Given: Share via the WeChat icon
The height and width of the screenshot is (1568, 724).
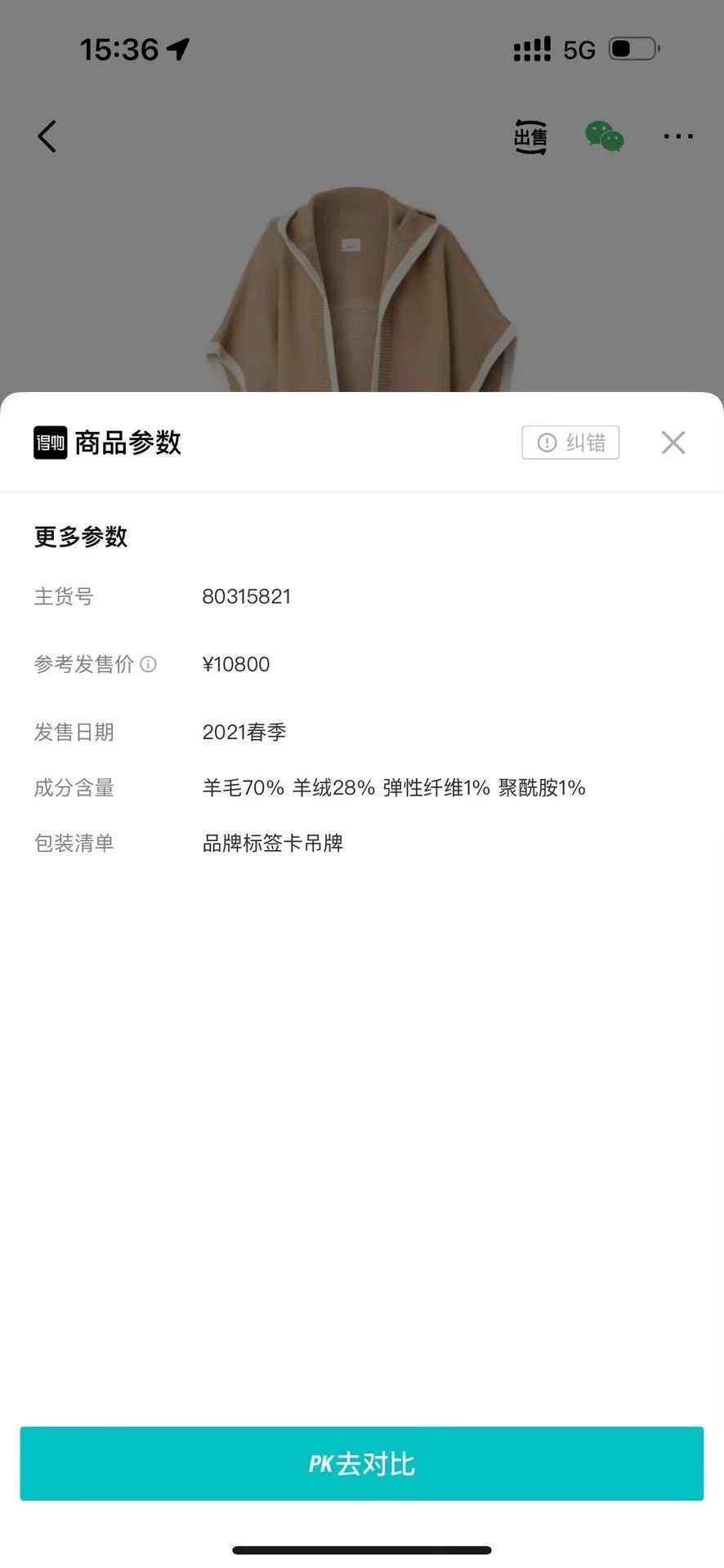Looking at the screenshot, I should [x=605, y=136].
